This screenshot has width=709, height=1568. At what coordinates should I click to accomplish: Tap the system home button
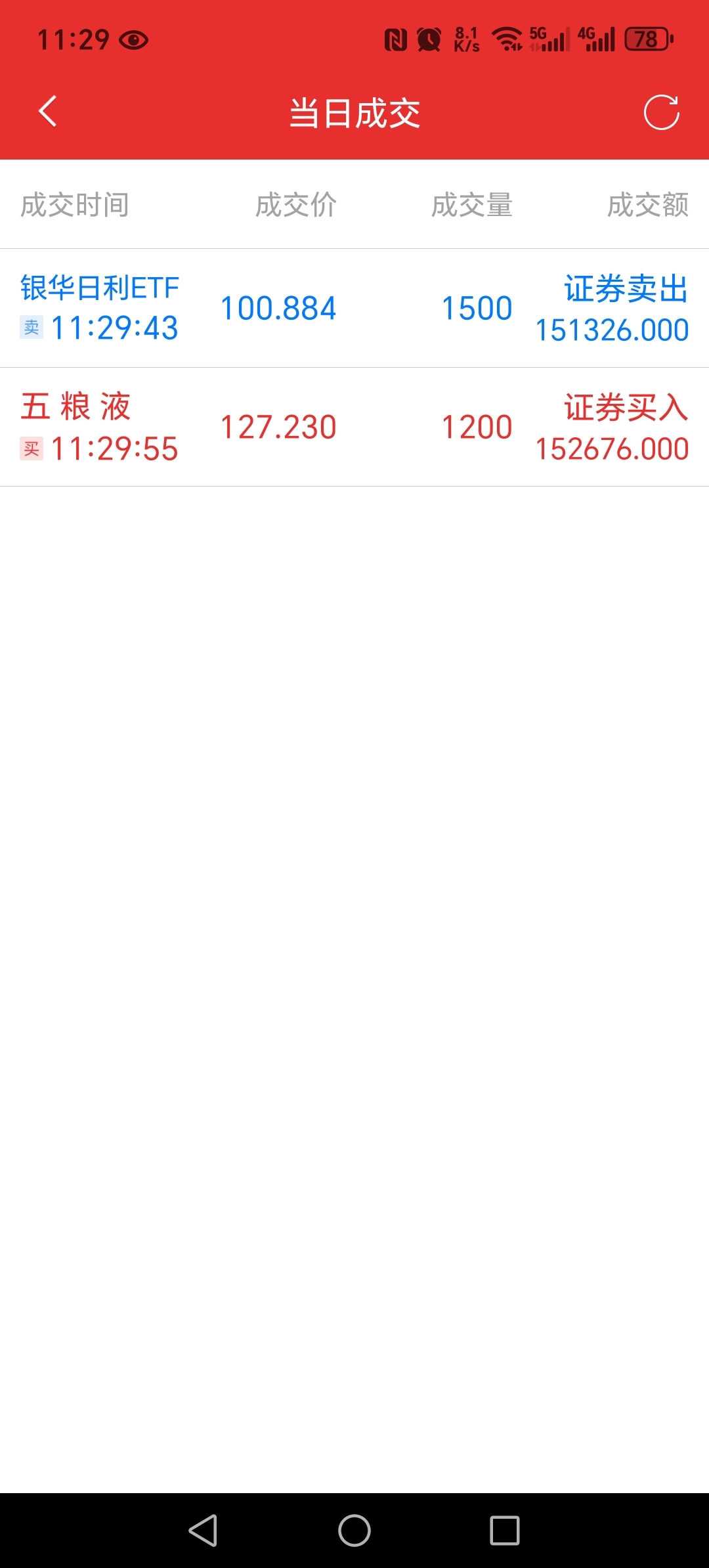(x=354, y=1531)
